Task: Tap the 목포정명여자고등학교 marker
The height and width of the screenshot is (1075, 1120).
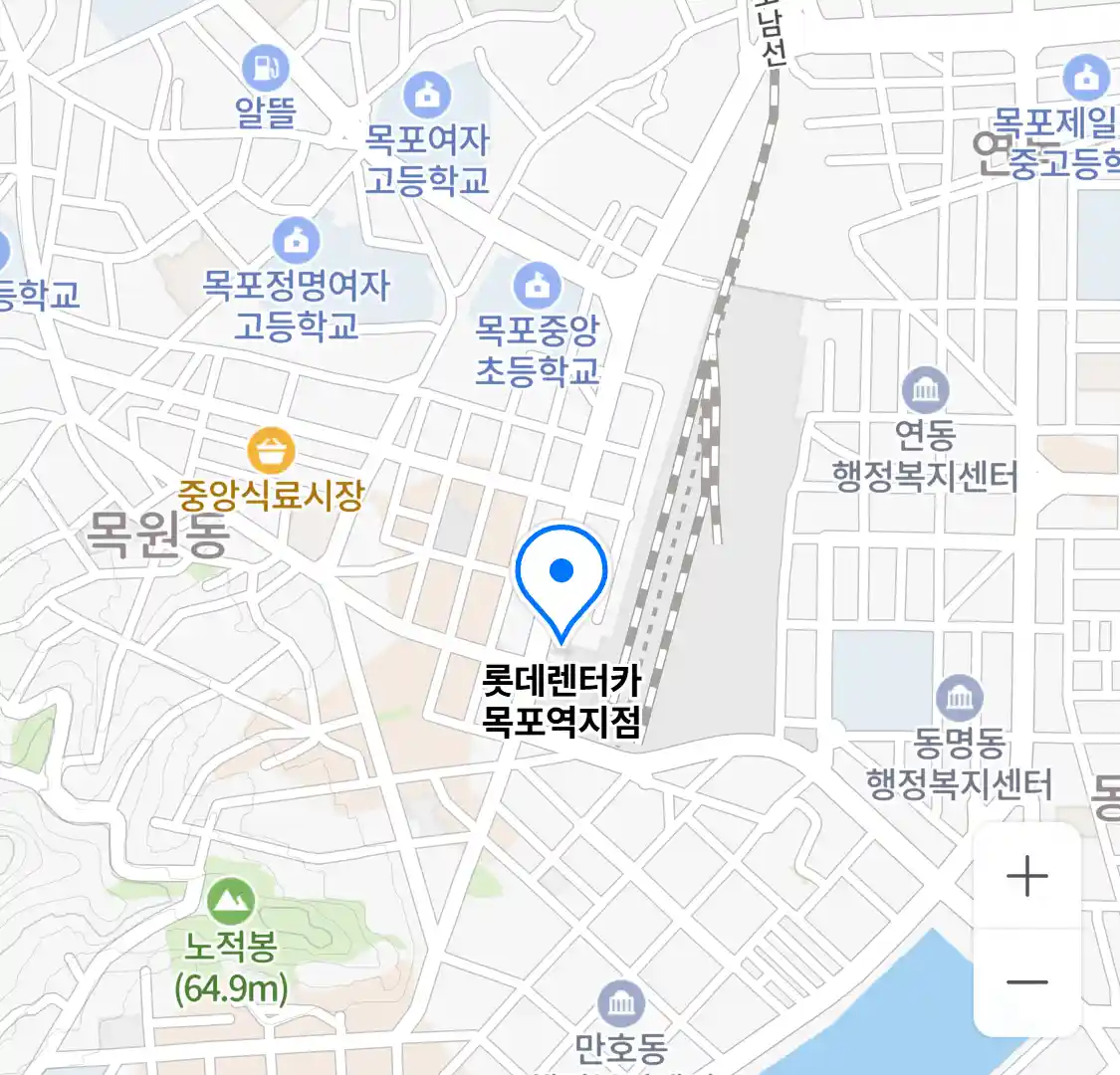Action: click(x=296, y=242)
